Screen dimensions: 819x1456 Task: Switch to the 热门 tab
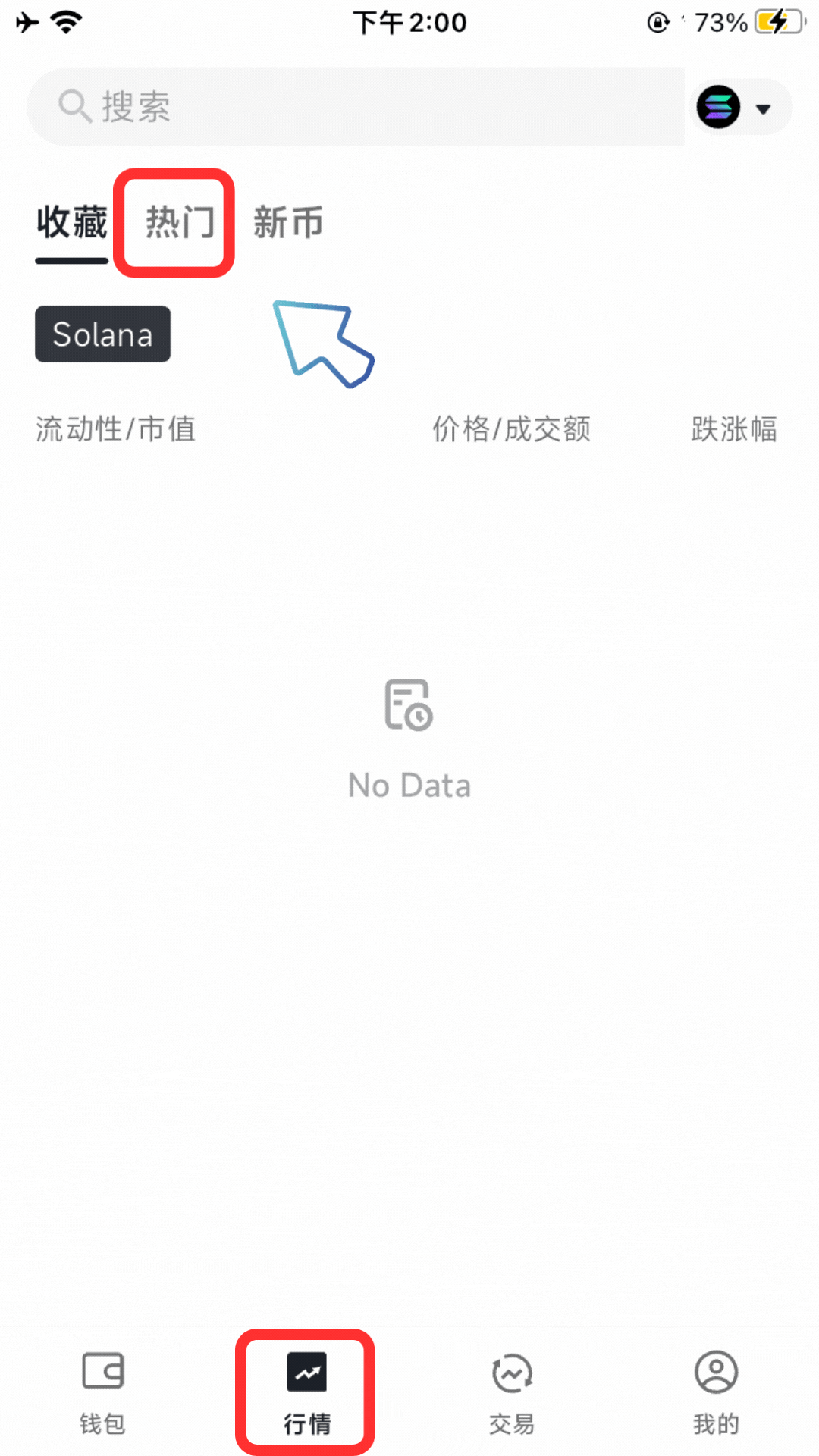pyautogui.click(x=179, y=223)
